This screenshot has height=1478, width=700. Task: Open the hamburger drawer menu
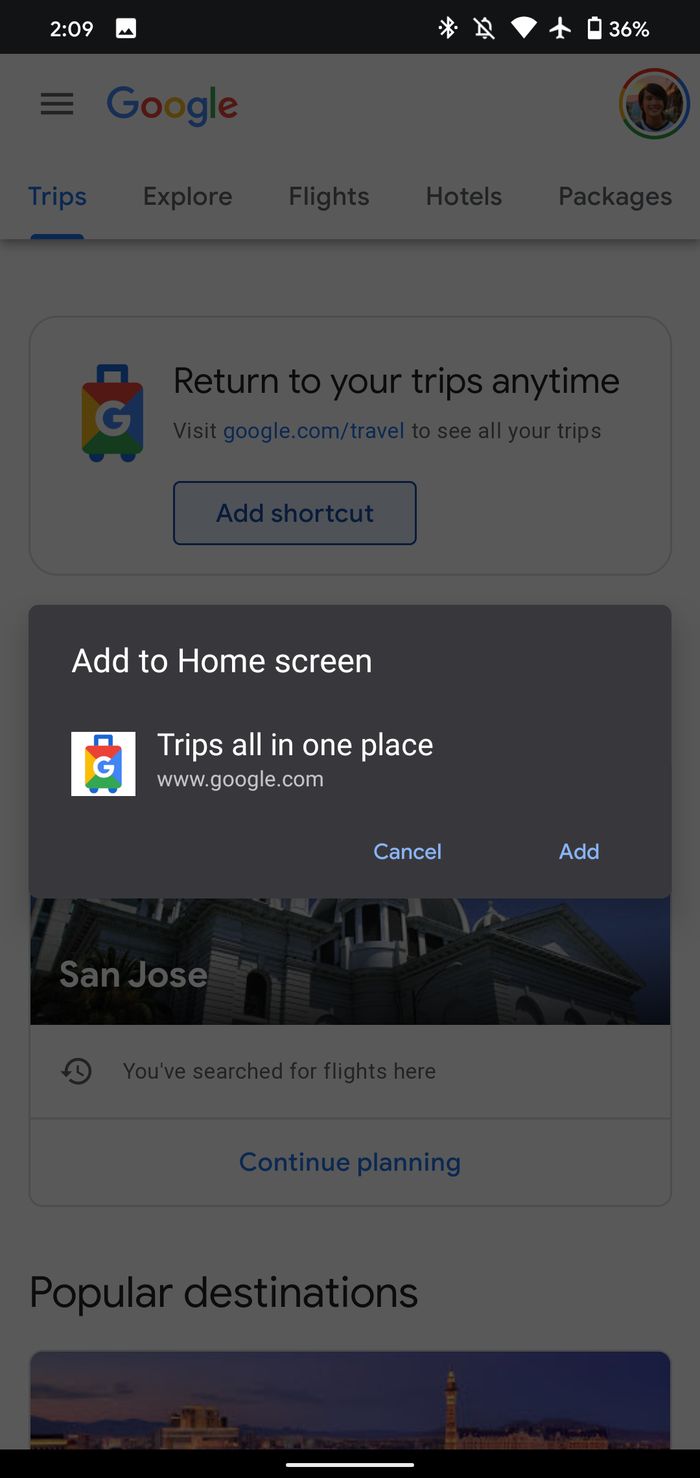(x=57, y=104)
